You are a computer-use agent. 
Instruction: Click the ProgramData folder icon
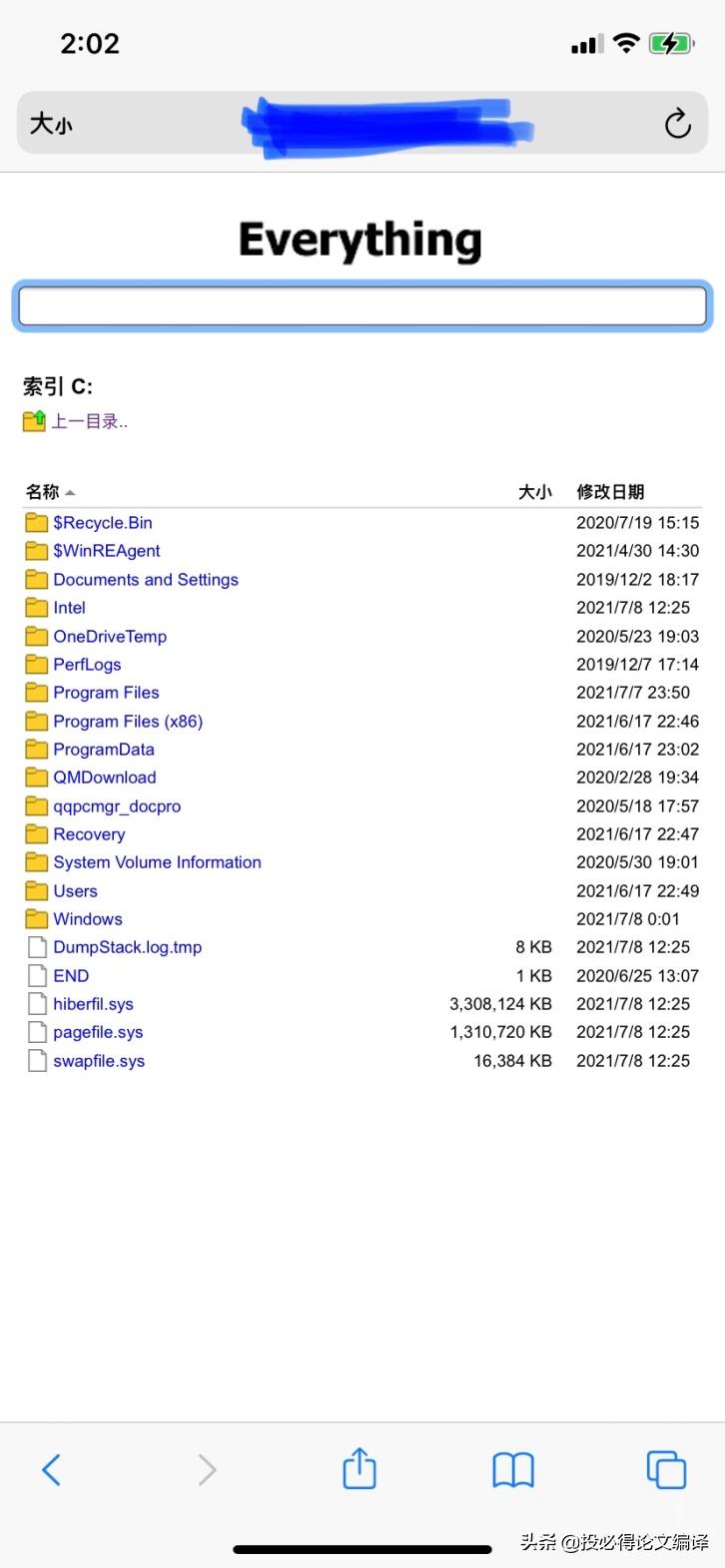[35, 749]
